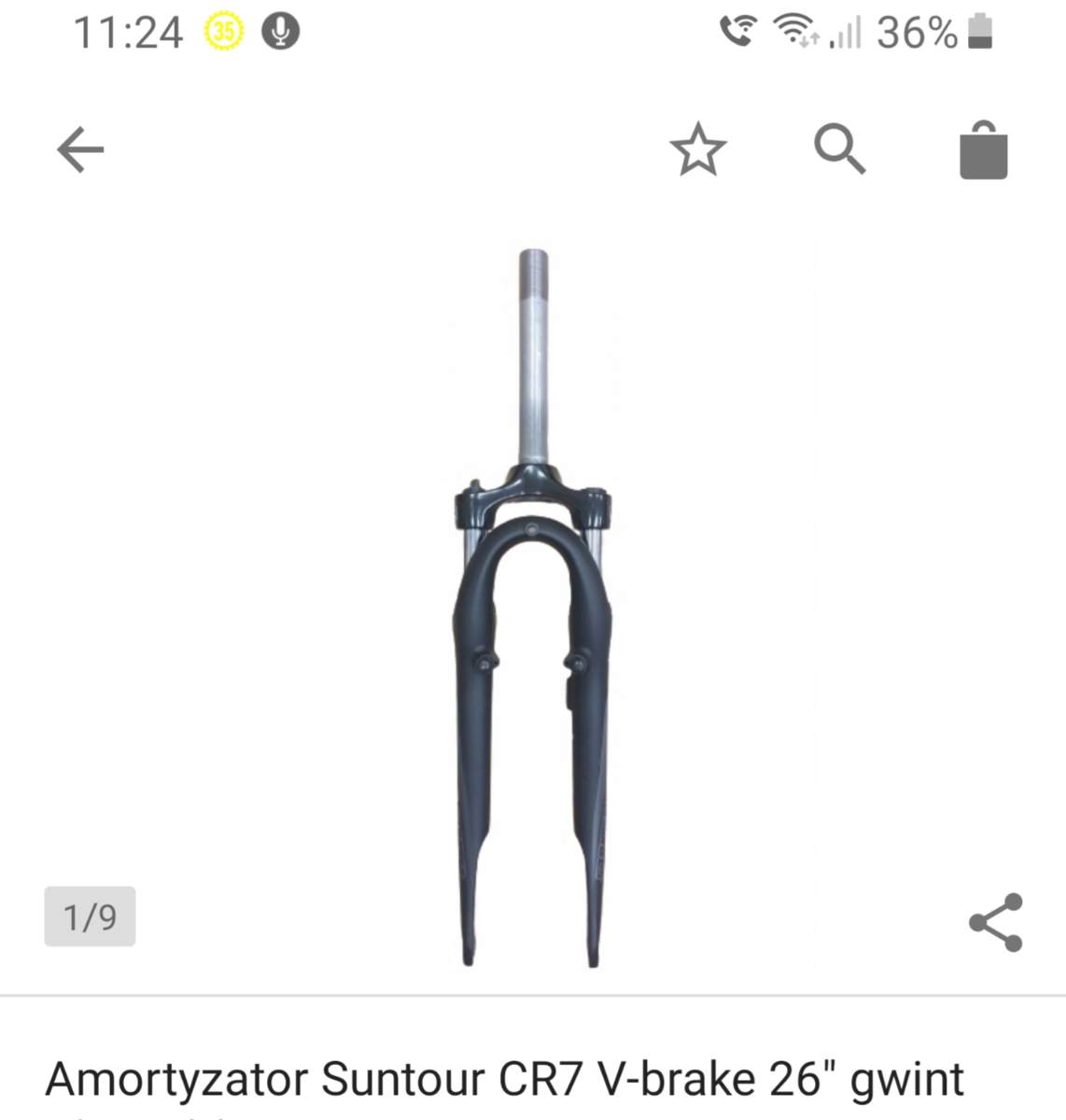
Task: Add this listing to favorites with the star
Action: click(698, 151)
